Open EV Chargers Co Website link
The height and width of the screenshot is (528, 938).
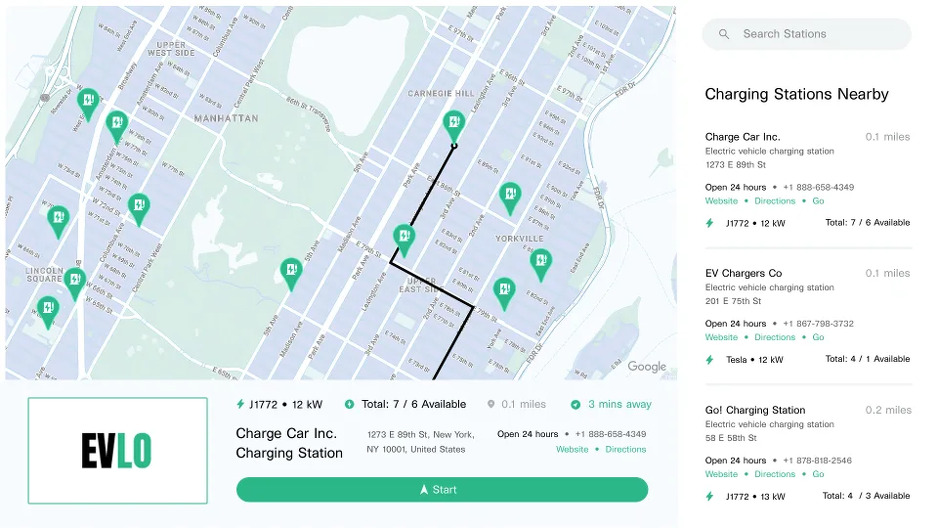721,337
